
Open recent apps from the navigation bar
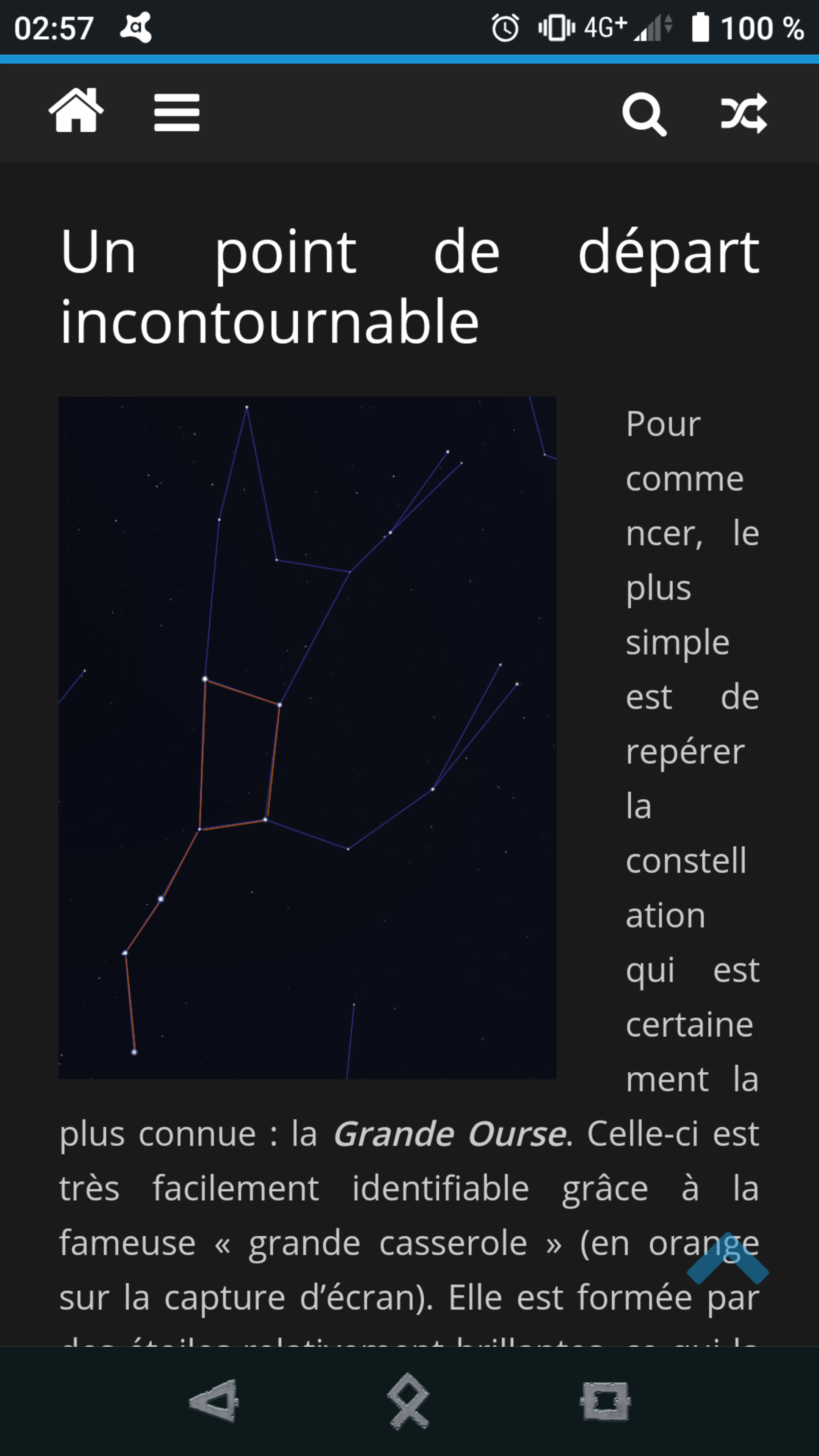605,1401
